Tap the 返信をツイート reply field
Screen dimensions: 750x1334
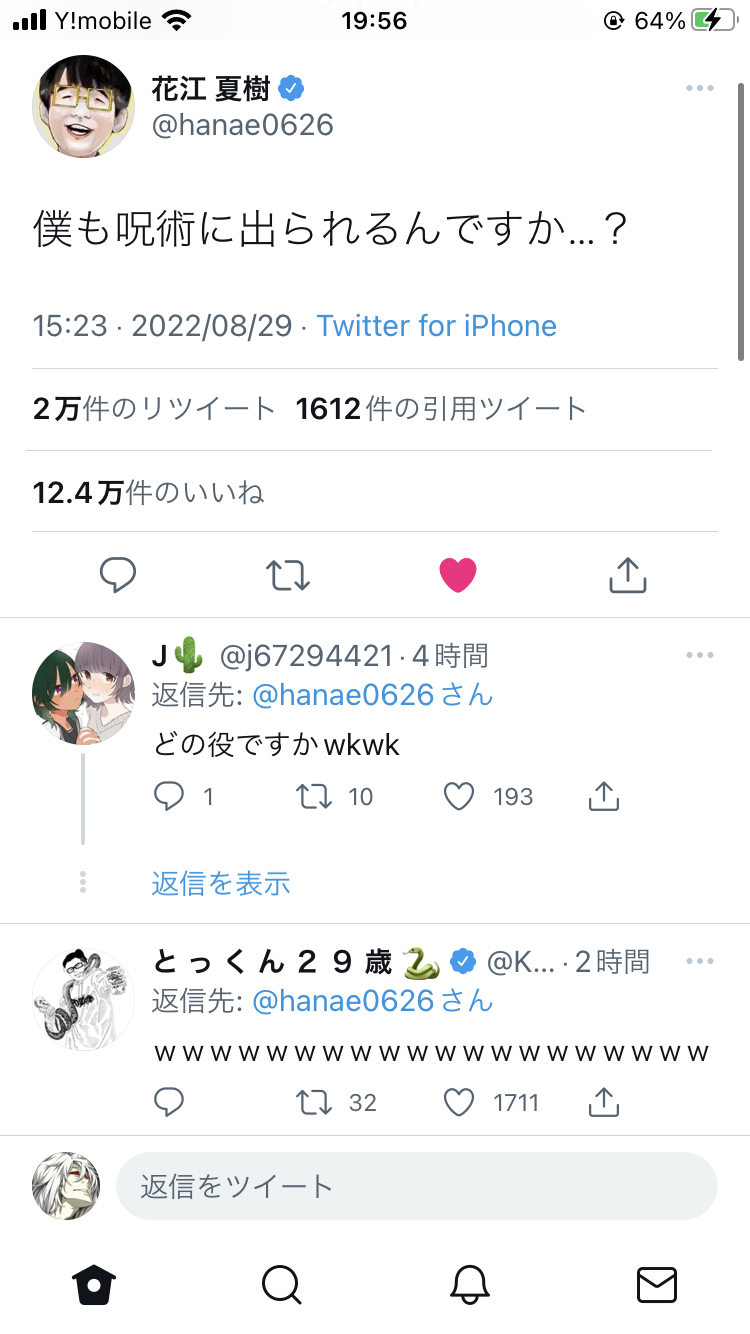pos(416,1186)
